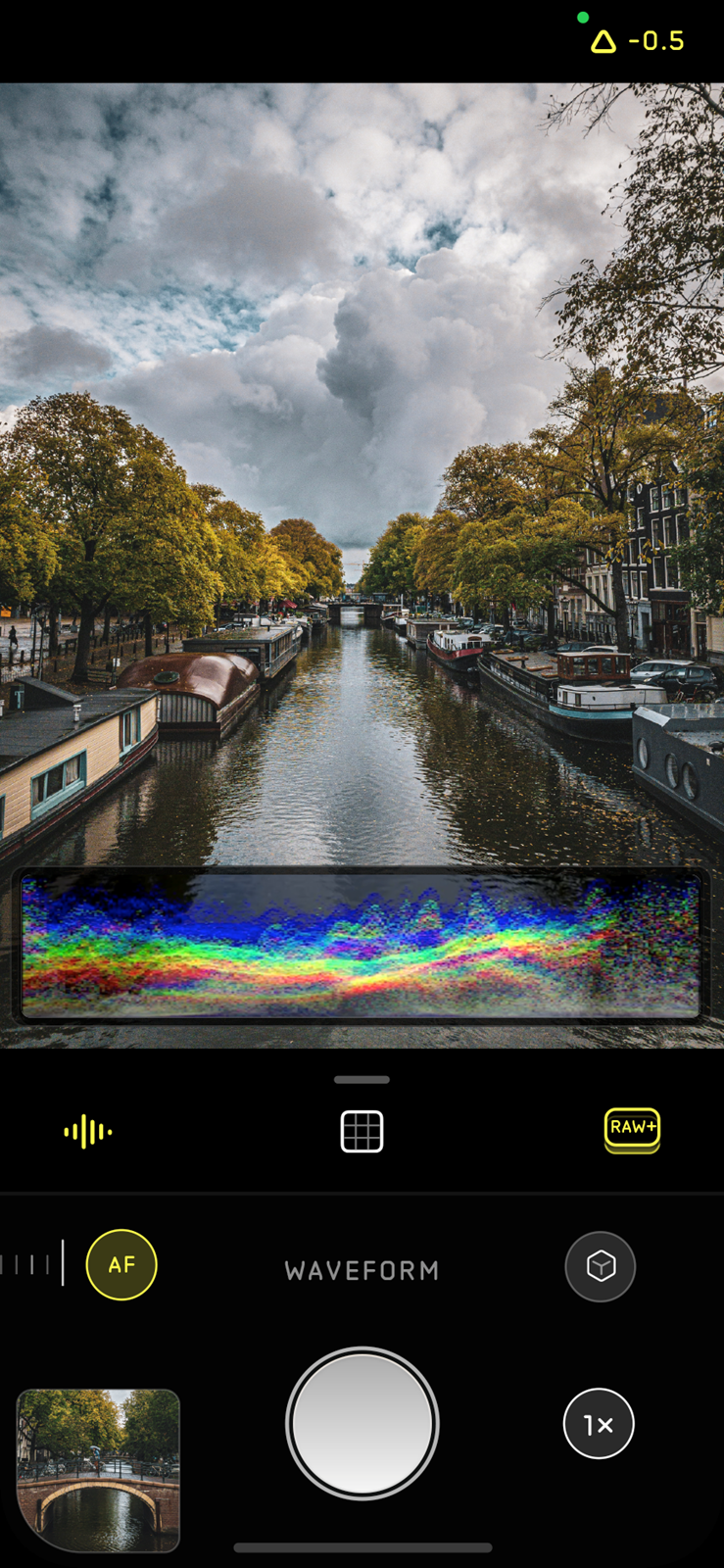Tap the color waveform monitor panel
This screenshot has width=724, height=1568.
tap(362, 946)
